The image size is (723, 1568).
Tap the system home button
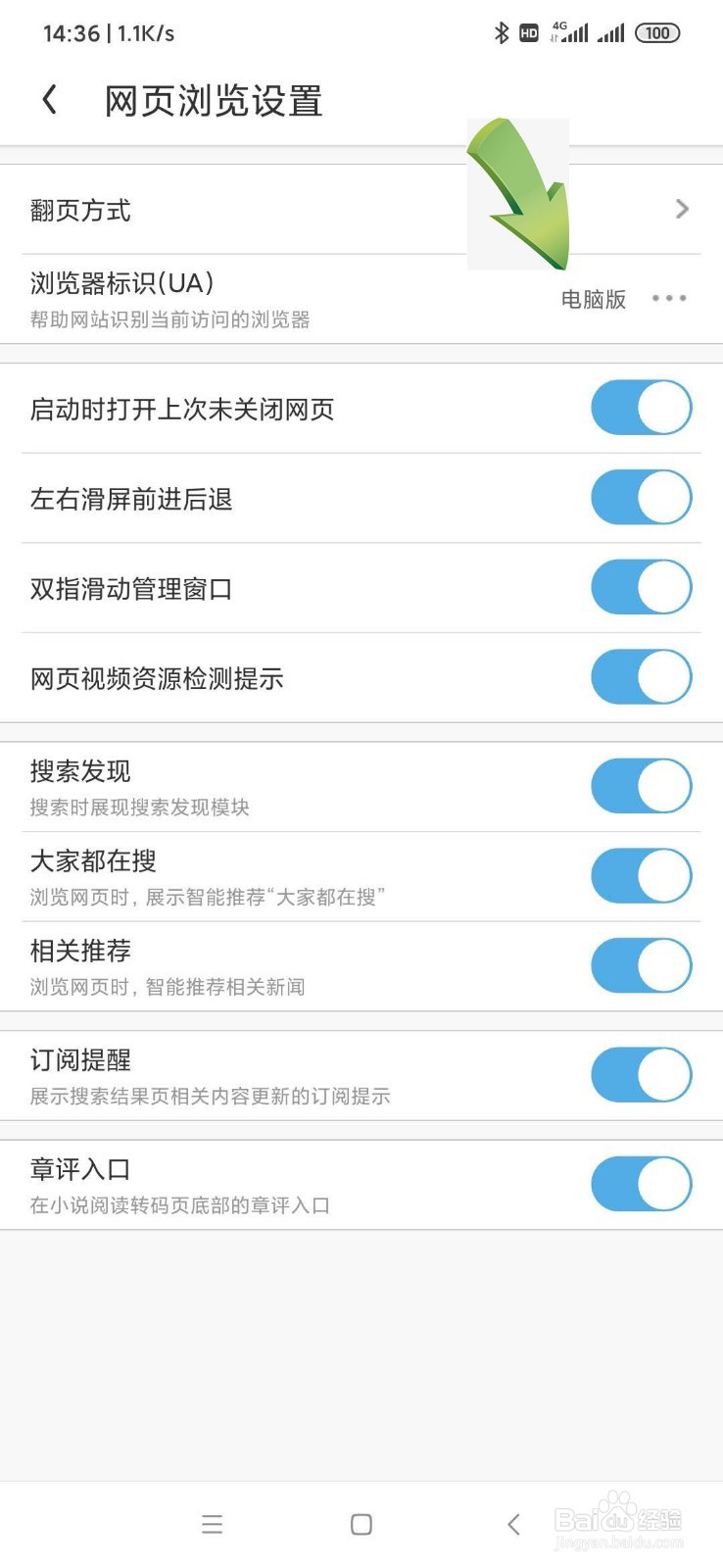click(361, 1524)
